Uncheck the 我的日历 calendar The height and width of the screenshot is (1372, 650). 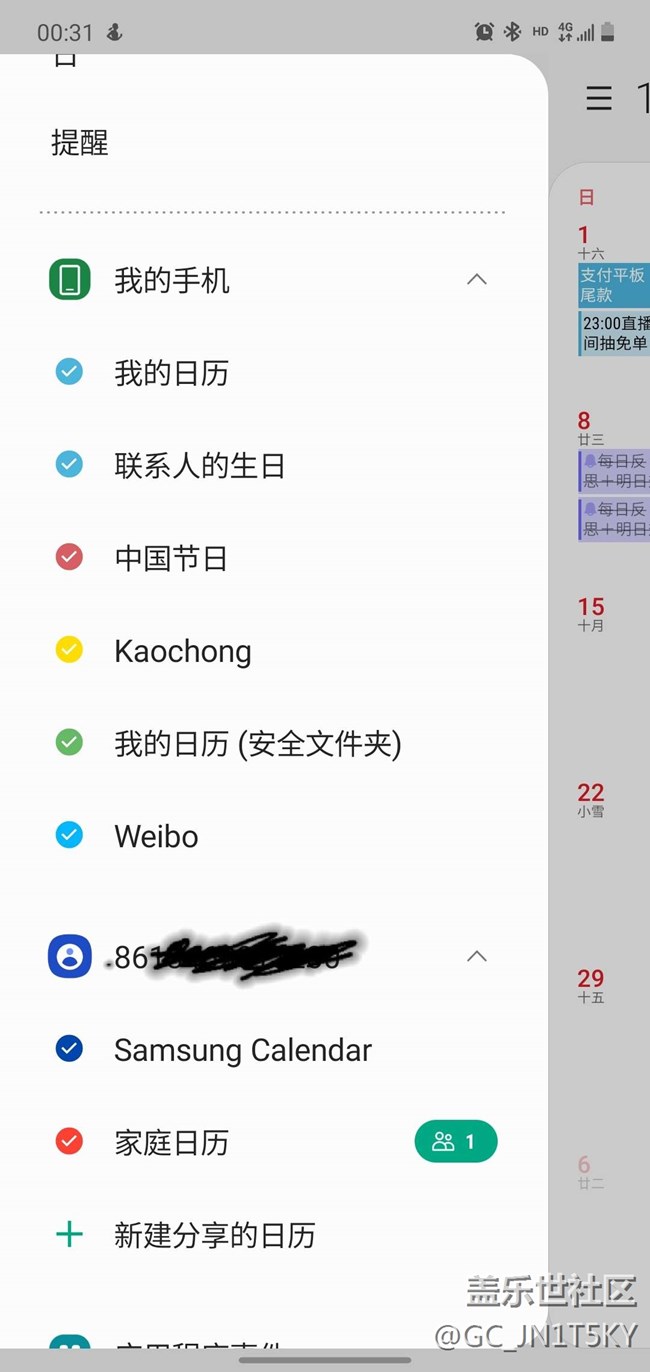coord(69,373)
